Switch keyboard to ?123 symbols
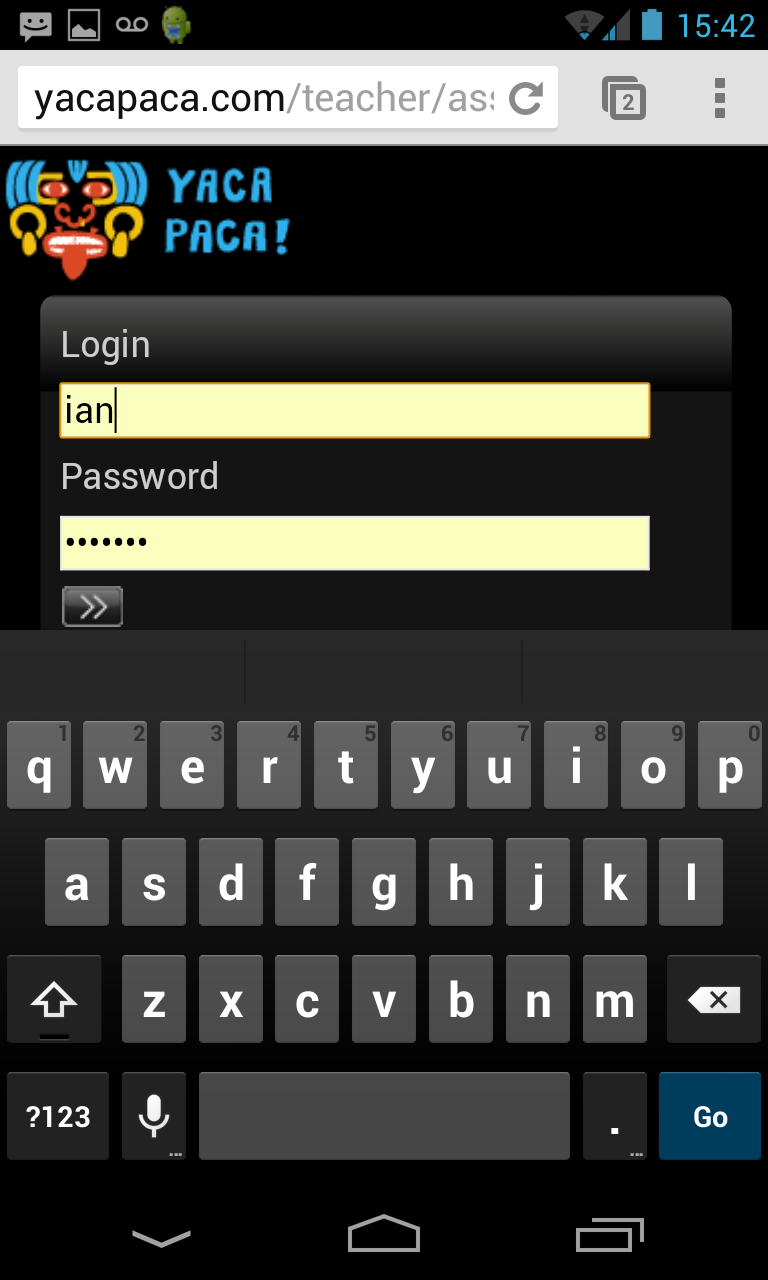This screenshot has width=768, height=1280. click(58, 1116)
